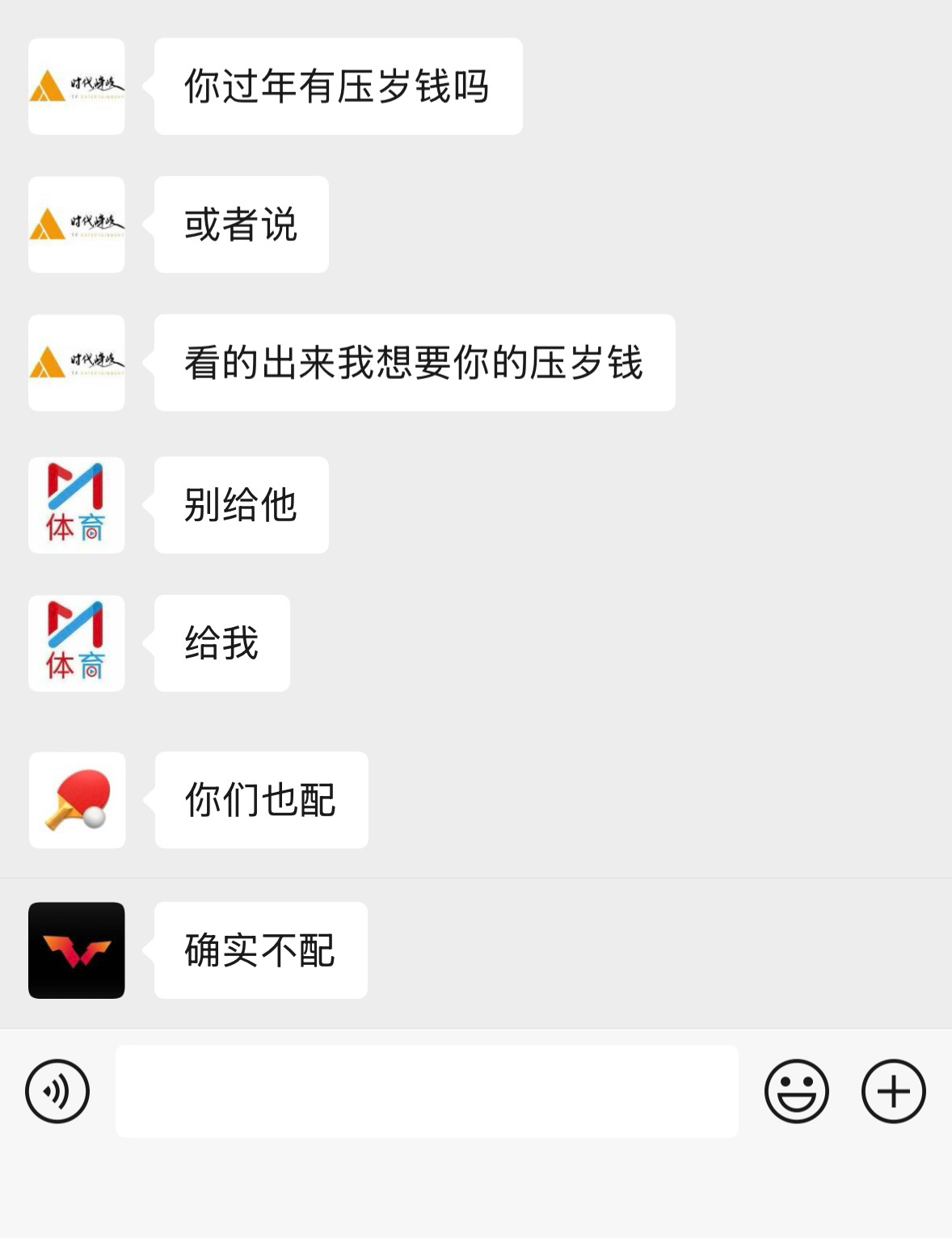Open the 时代峰峻 avatar on first message
Viewport: 952px width, 1238px height.
(76, 85)
